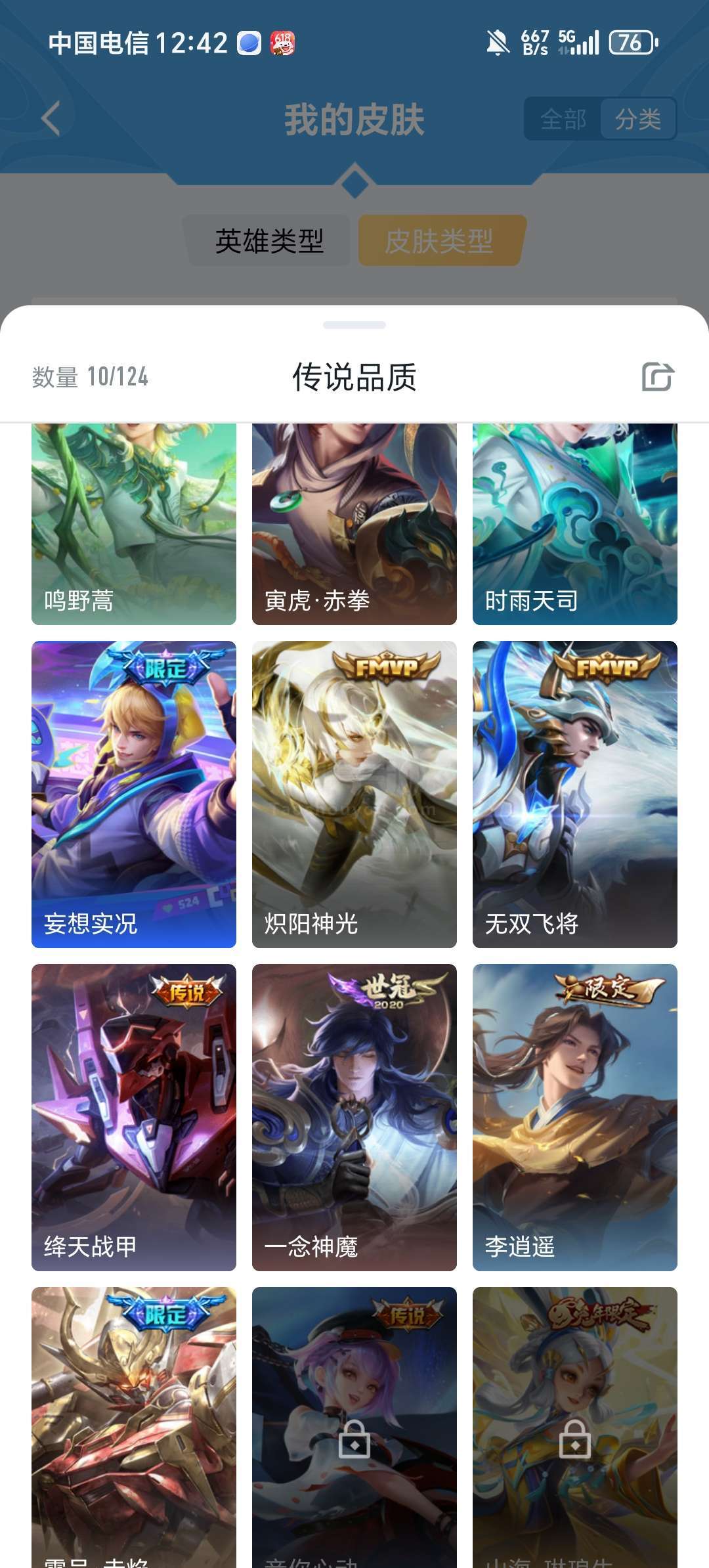Go back using the top-left arrow
The image size is (709, 1568).
[x=51, y=119]
